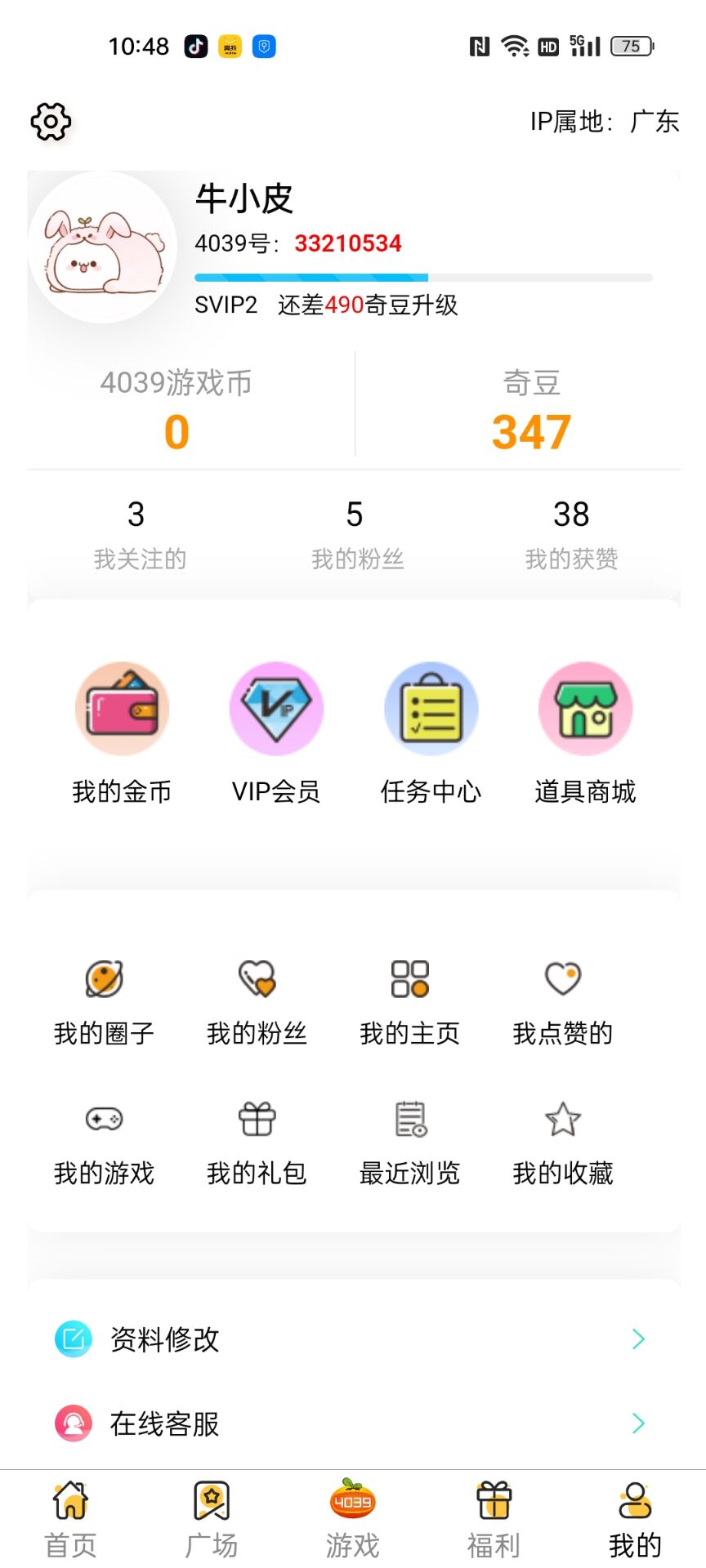Enter the 道具商城 shop icon
The image size is (706, 1568).
pos(585,708)
